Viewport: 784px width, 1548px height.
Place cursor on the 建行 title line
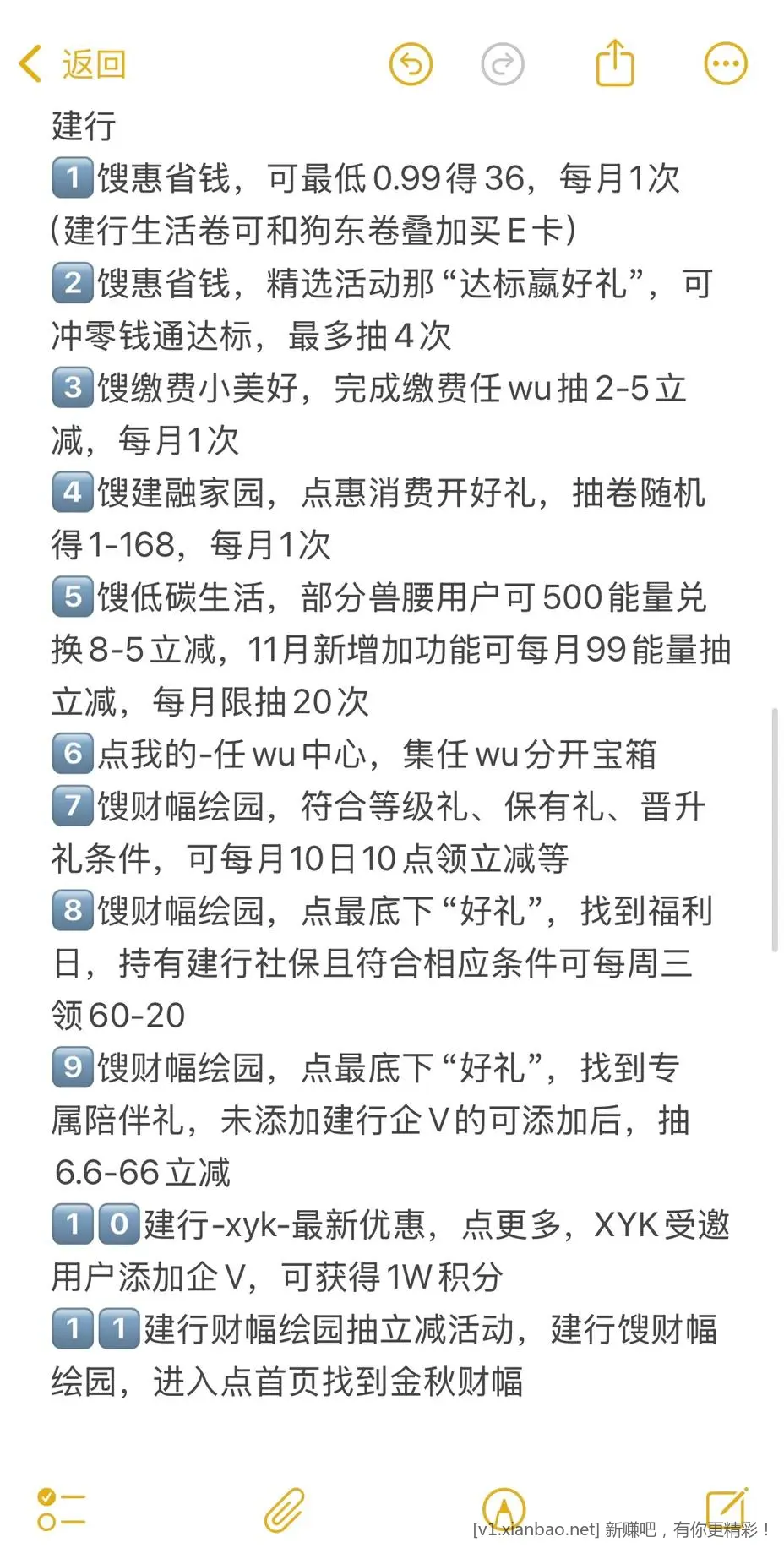click(x=82, y=125)
